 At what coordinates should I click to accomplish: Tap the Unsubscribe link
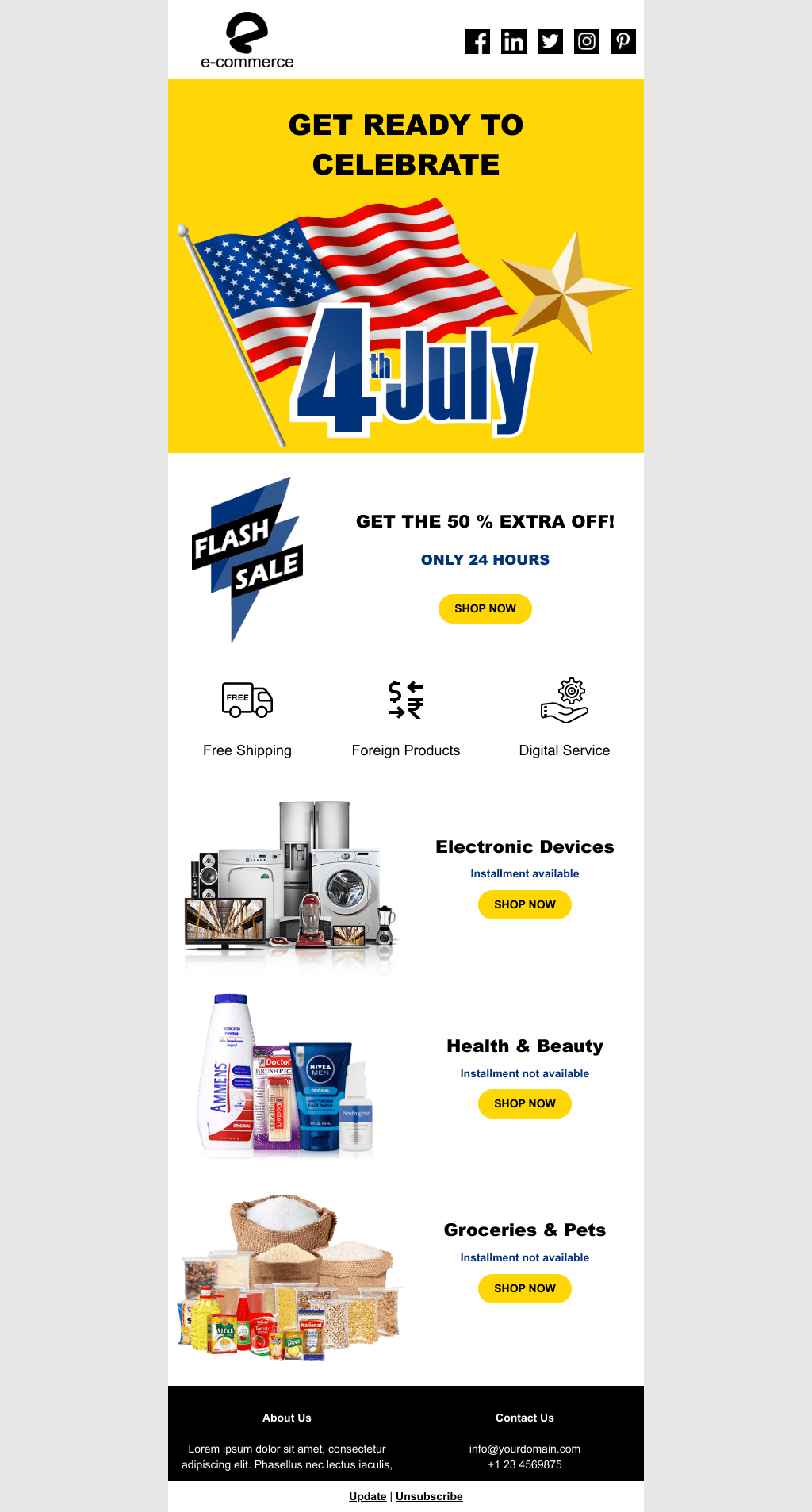click(429, 1496)
